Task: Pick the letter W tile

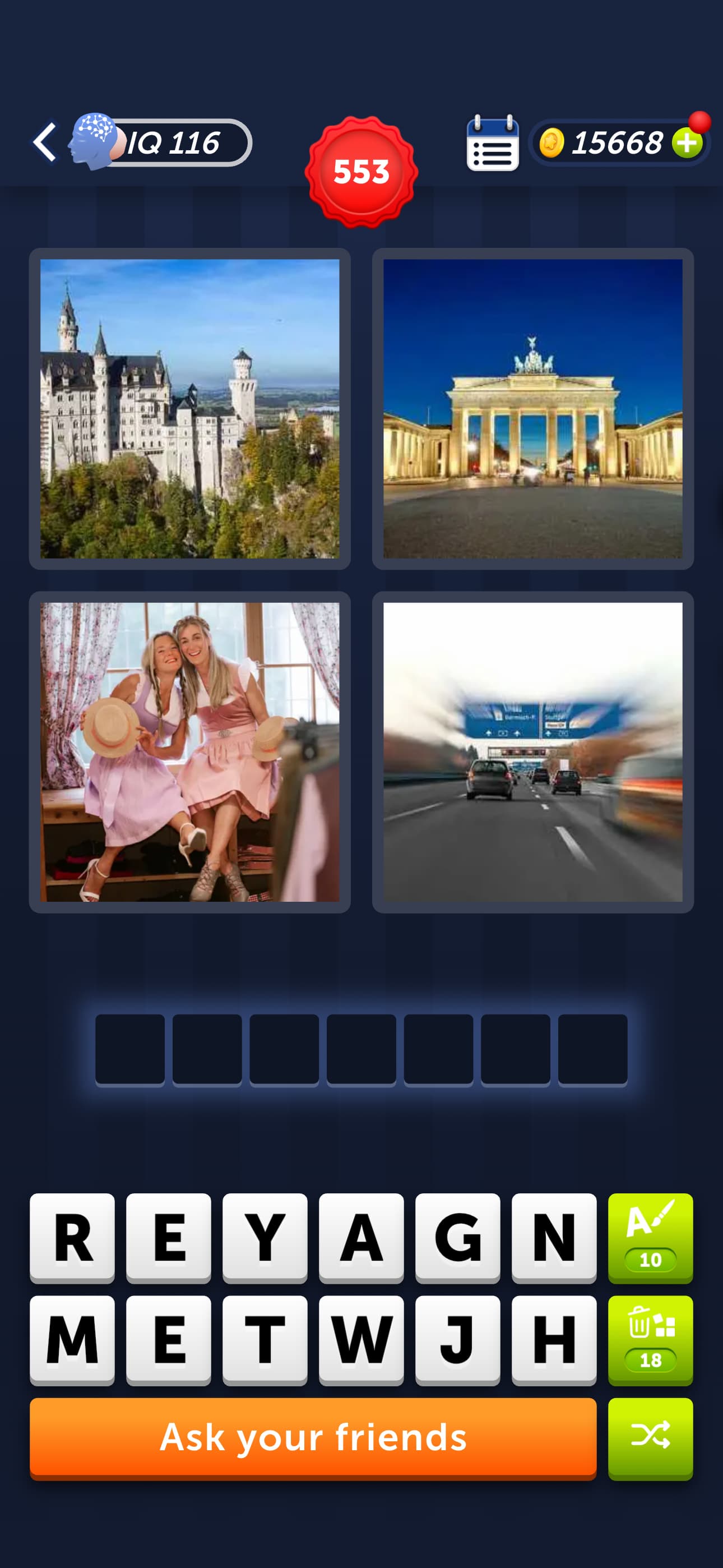Action: click(361, 1339)
